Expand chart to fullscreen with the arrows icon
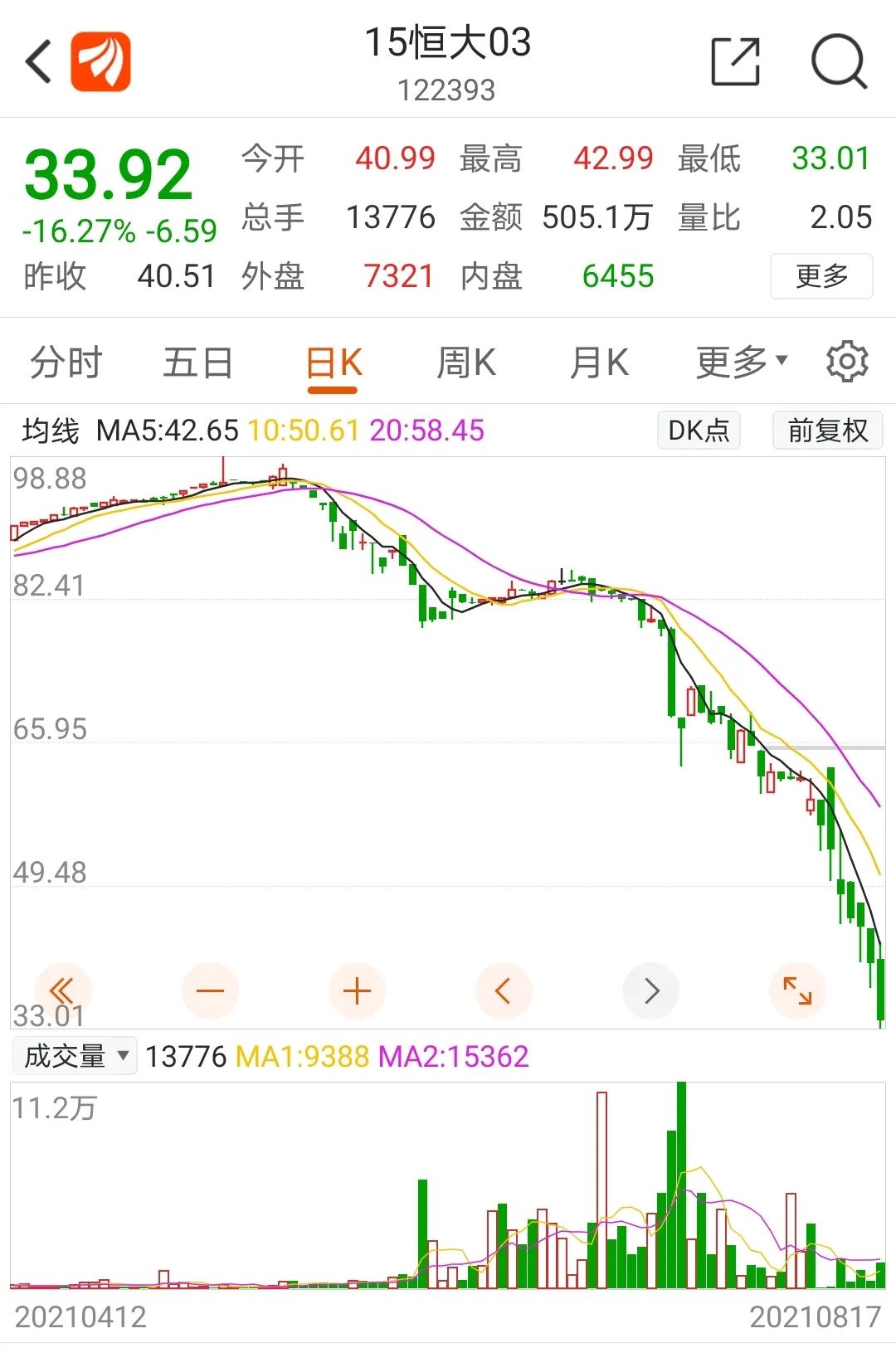The image size is (896, 1348). click(x=797, y=990)
